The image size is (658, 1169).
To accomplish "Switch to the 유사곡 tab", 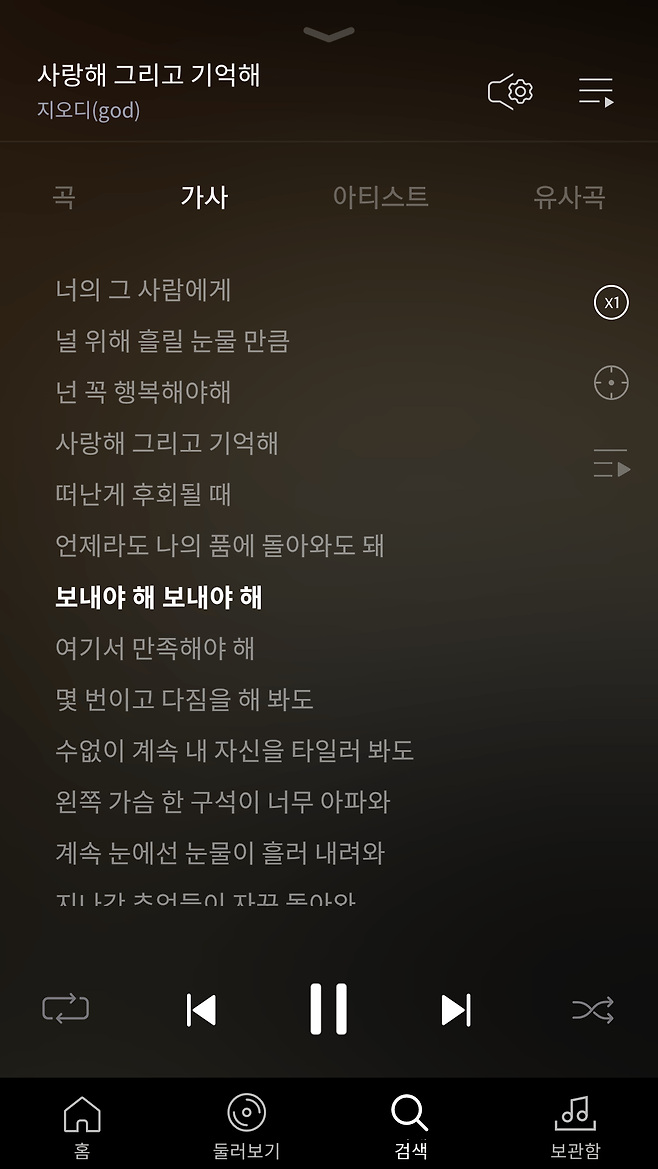I will coord(569,197).
